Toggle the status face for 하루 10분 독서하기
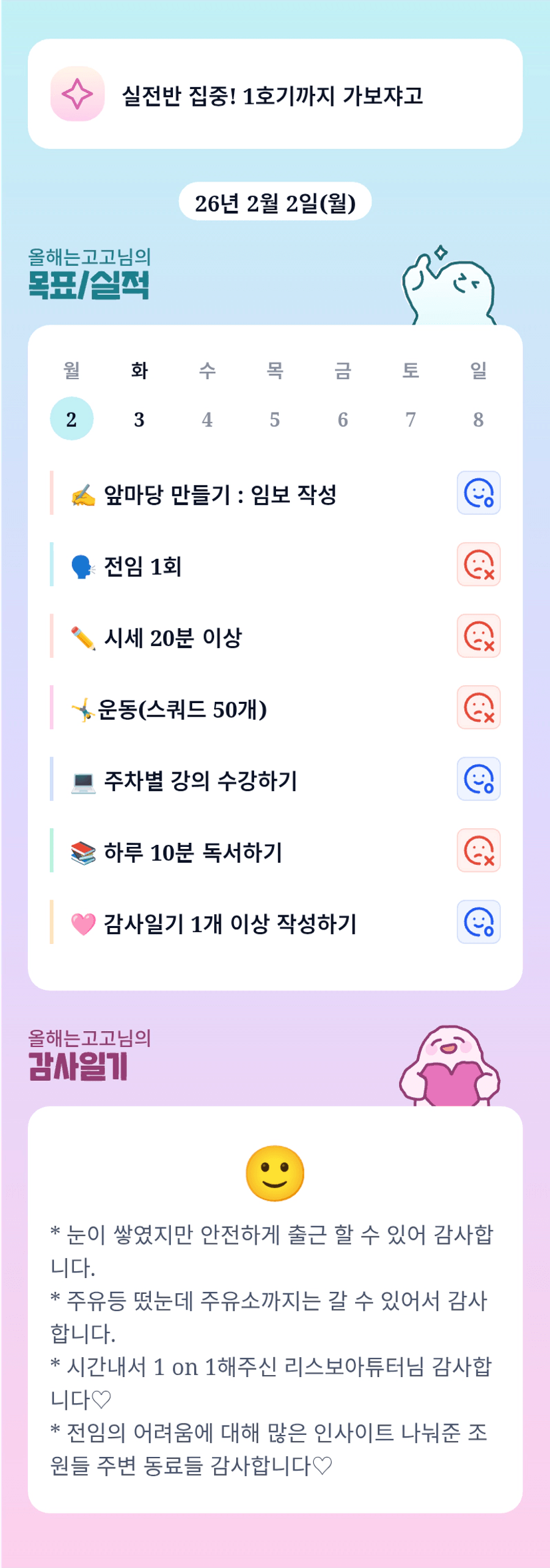 478,851
